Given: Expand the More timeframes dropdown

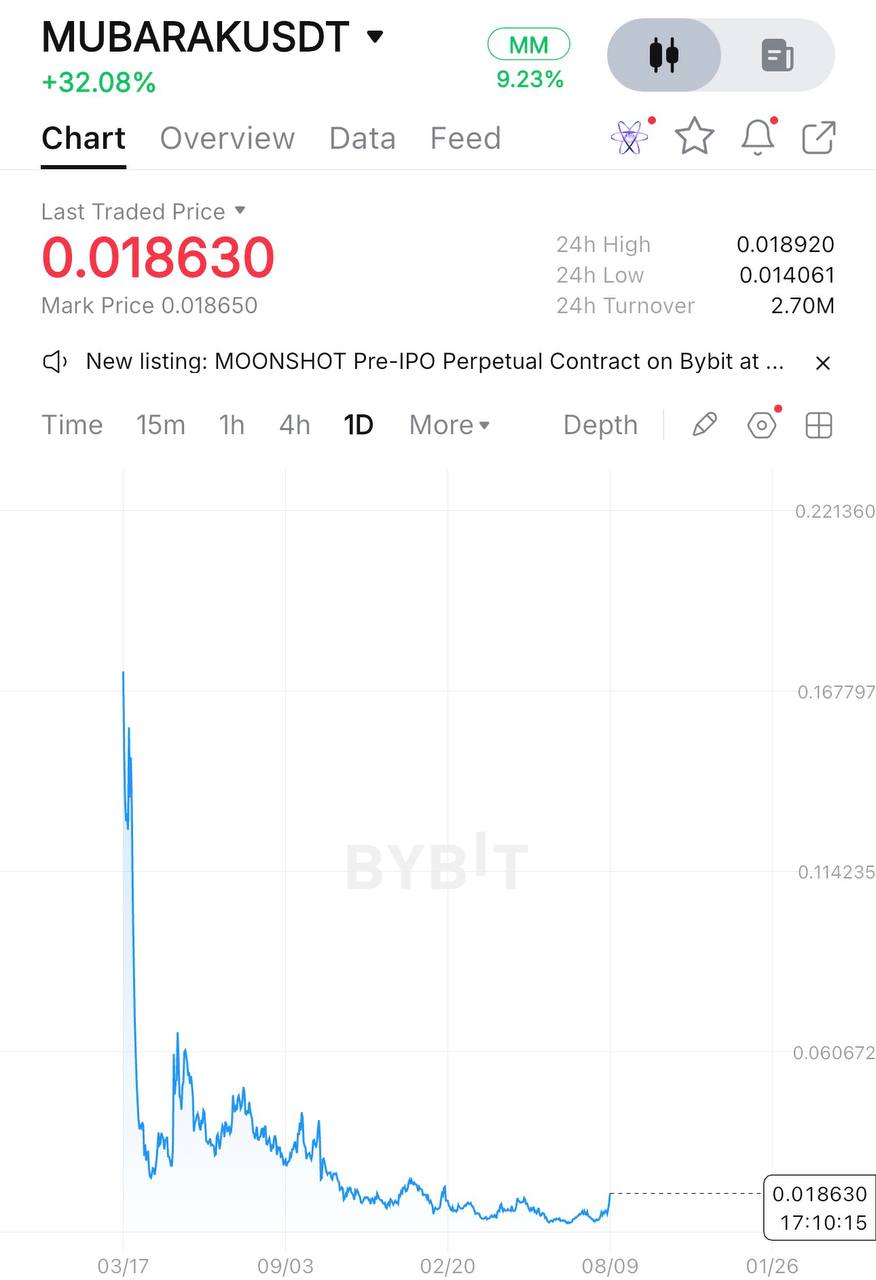Looking at the screenshot, I should pyautogui.click(x=449, y=425).
